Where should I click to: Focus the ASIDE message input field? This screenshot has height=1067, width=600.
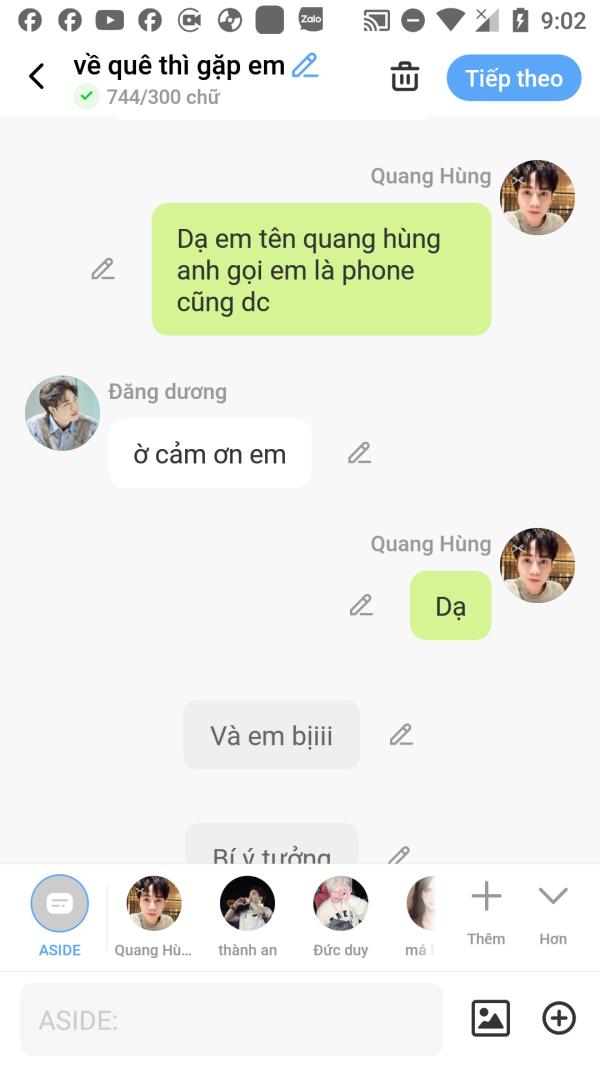231,1019
